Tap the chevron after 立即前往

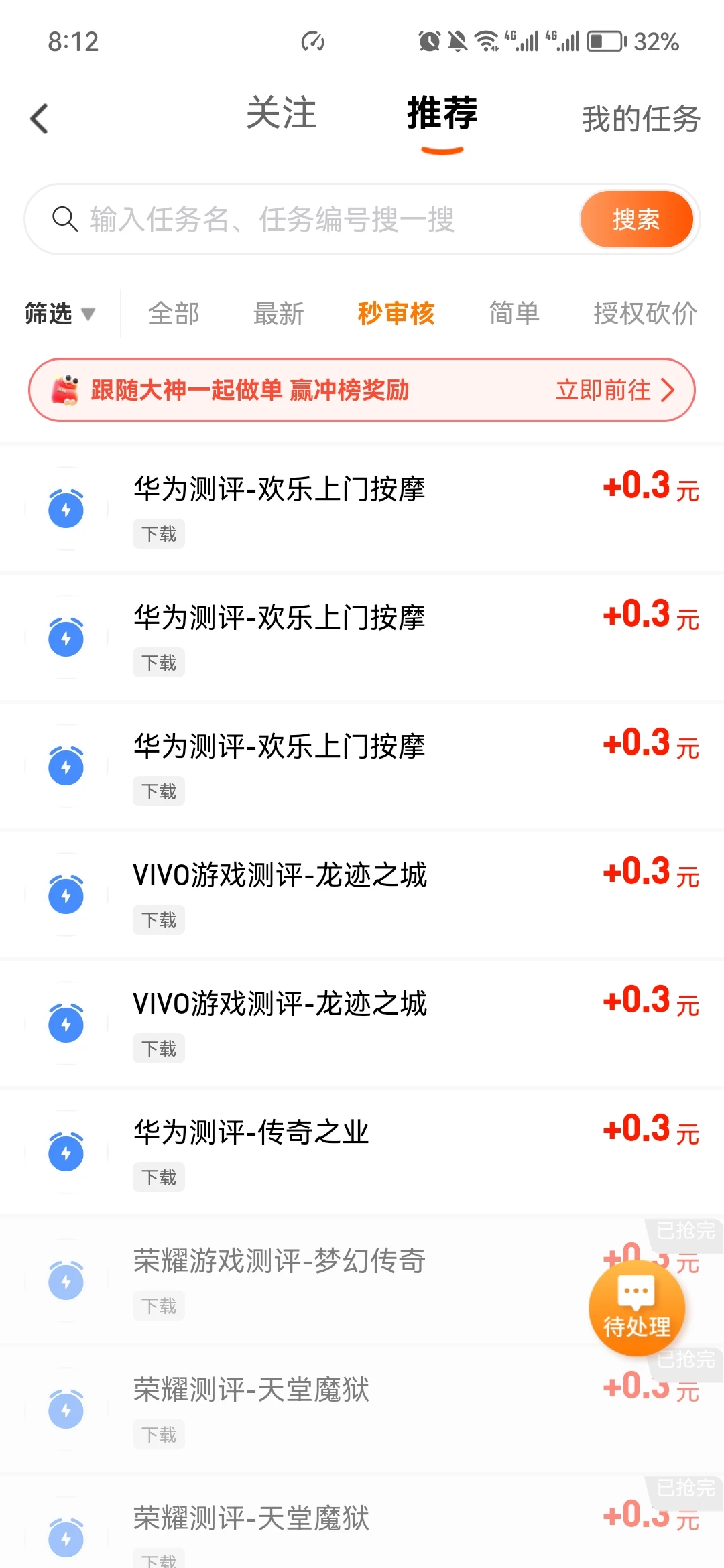[667, 390]
